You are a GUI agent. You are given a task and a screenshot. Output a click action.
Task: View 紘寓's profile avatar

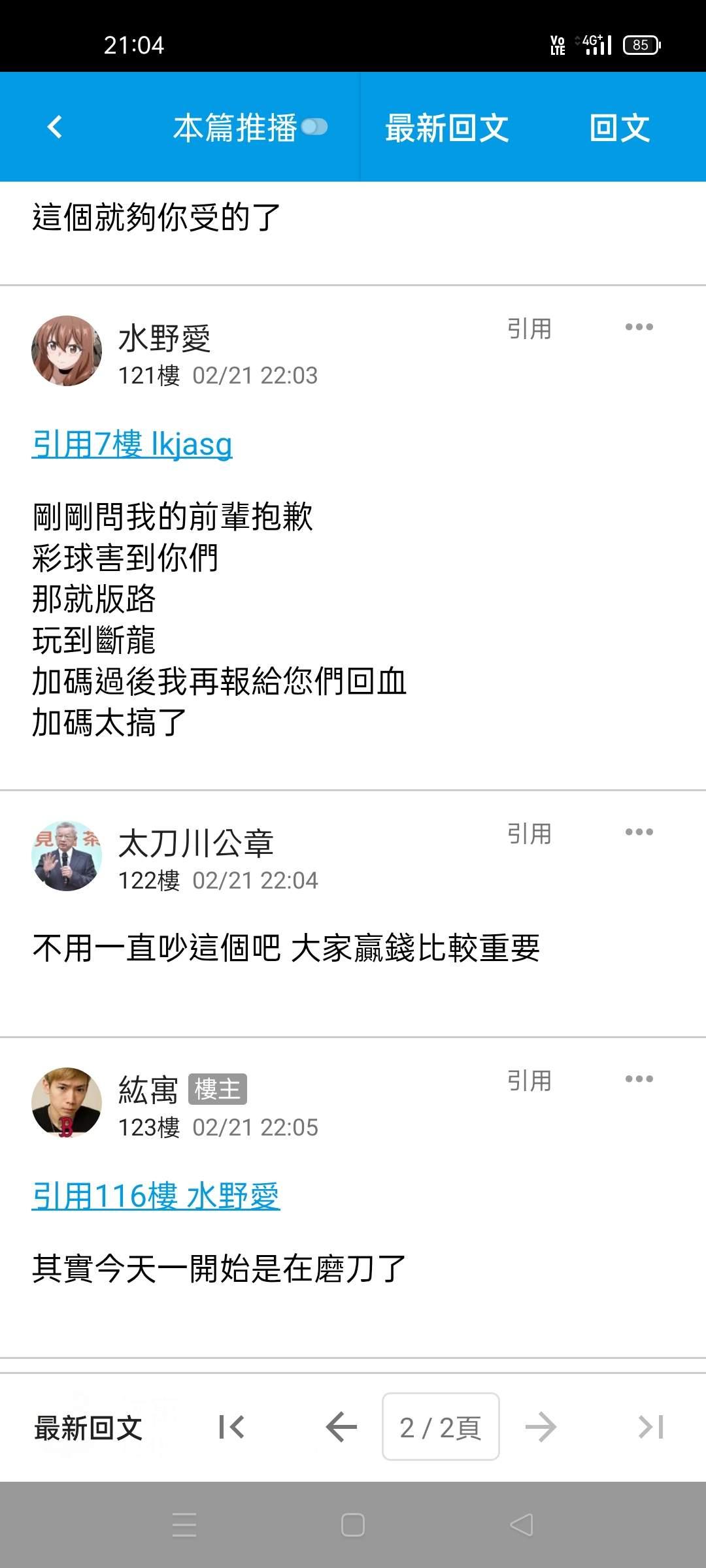click(67, 1103)
